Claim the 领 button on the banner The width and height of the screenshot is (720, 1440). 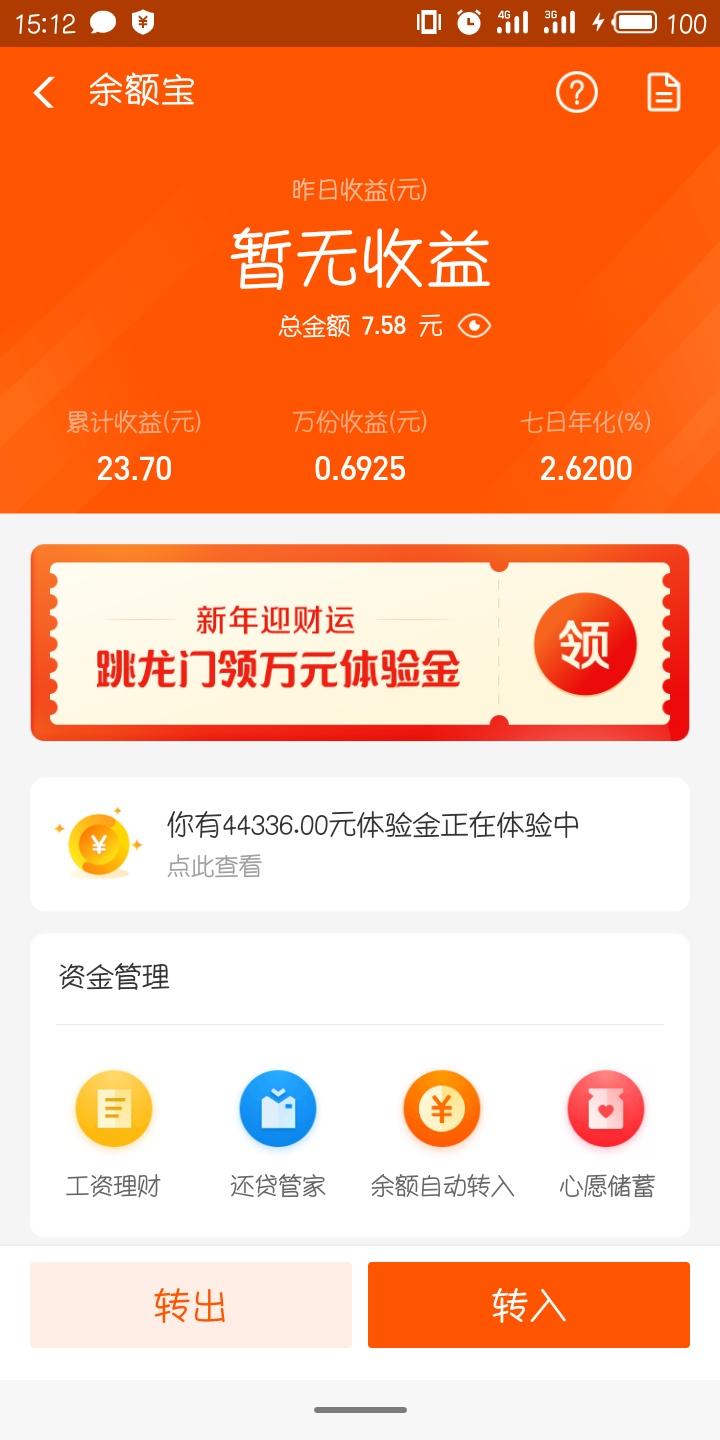coord(585,644)
